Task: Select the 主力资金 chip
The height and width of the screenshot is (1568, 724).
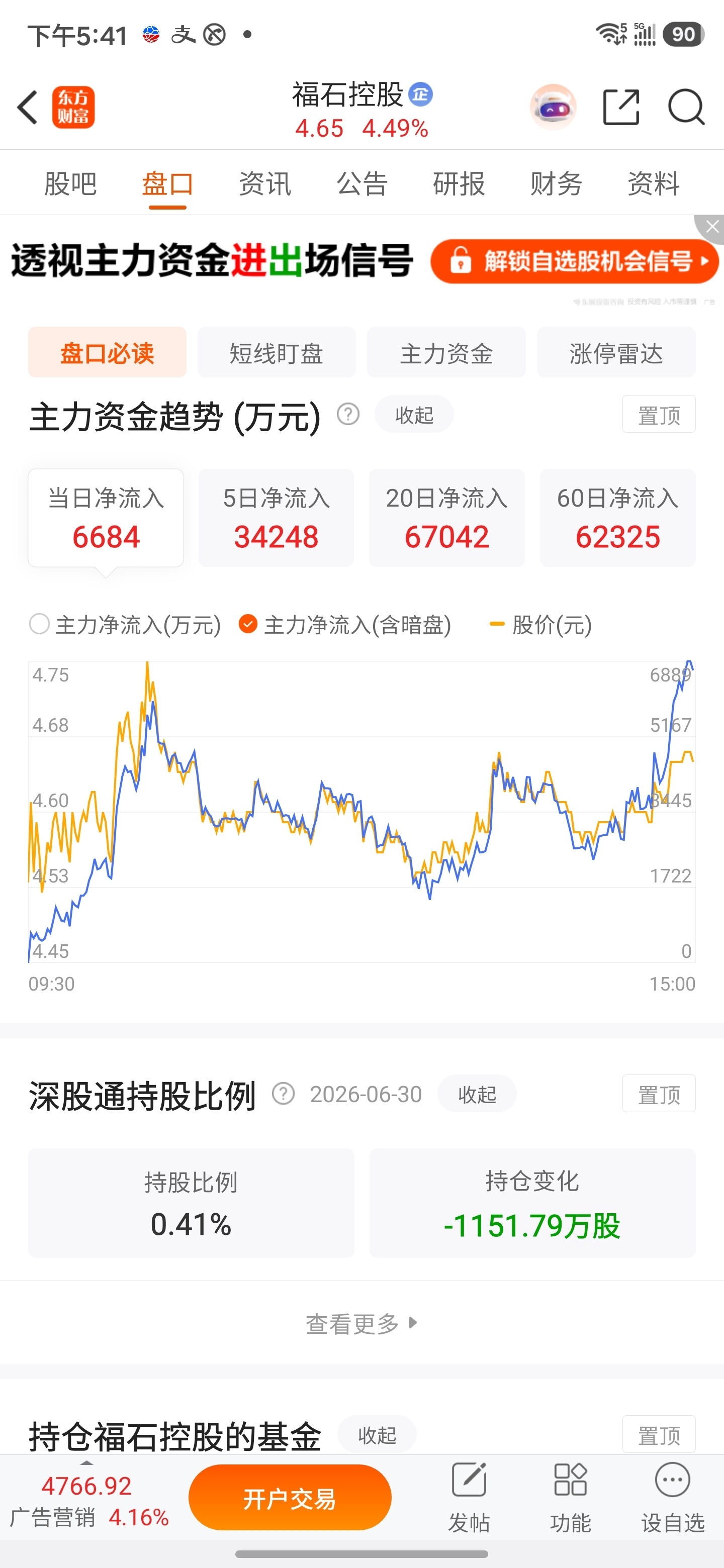Action: coord(446,352)
